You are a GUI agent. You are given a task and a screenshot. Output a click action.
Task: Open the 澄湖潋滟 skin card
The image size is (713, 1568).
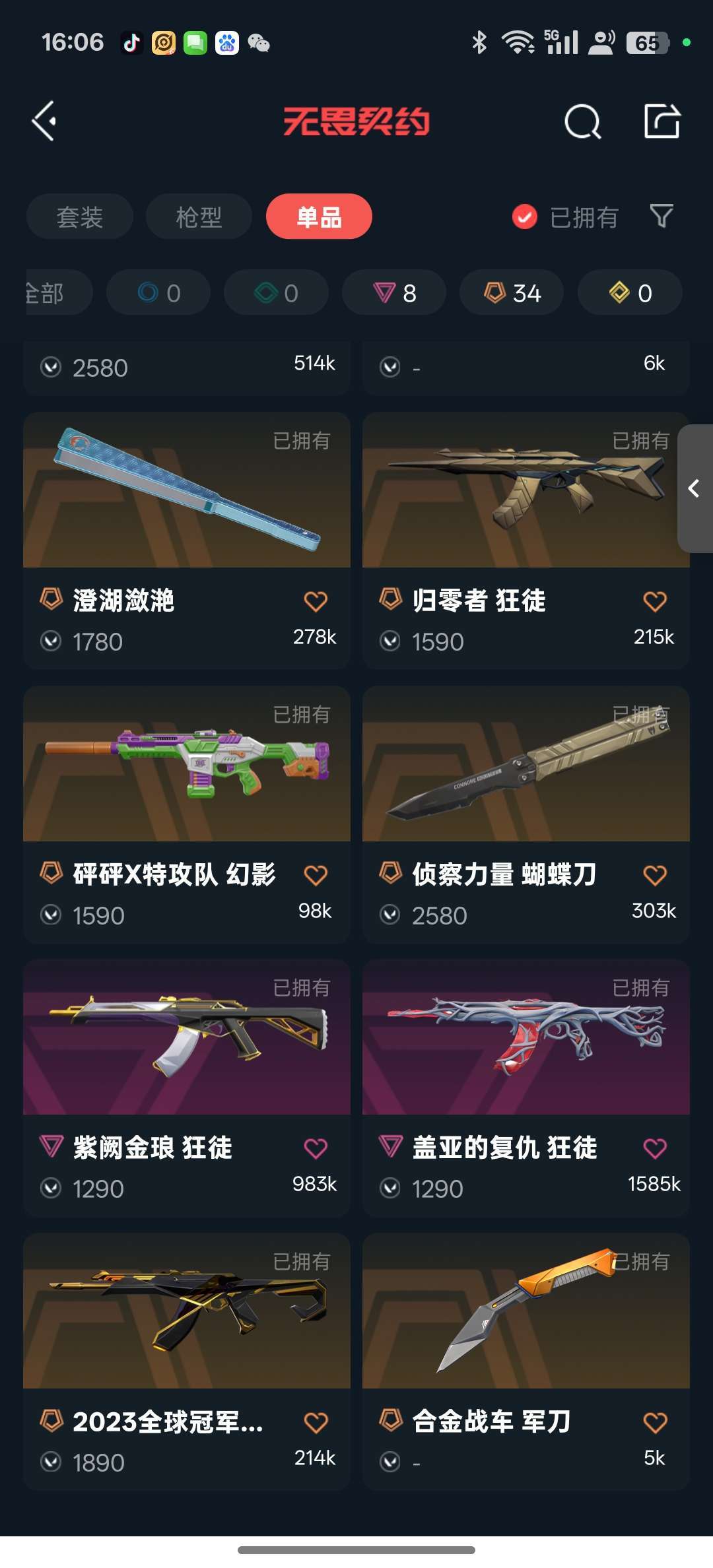click(x=187, y=540)
